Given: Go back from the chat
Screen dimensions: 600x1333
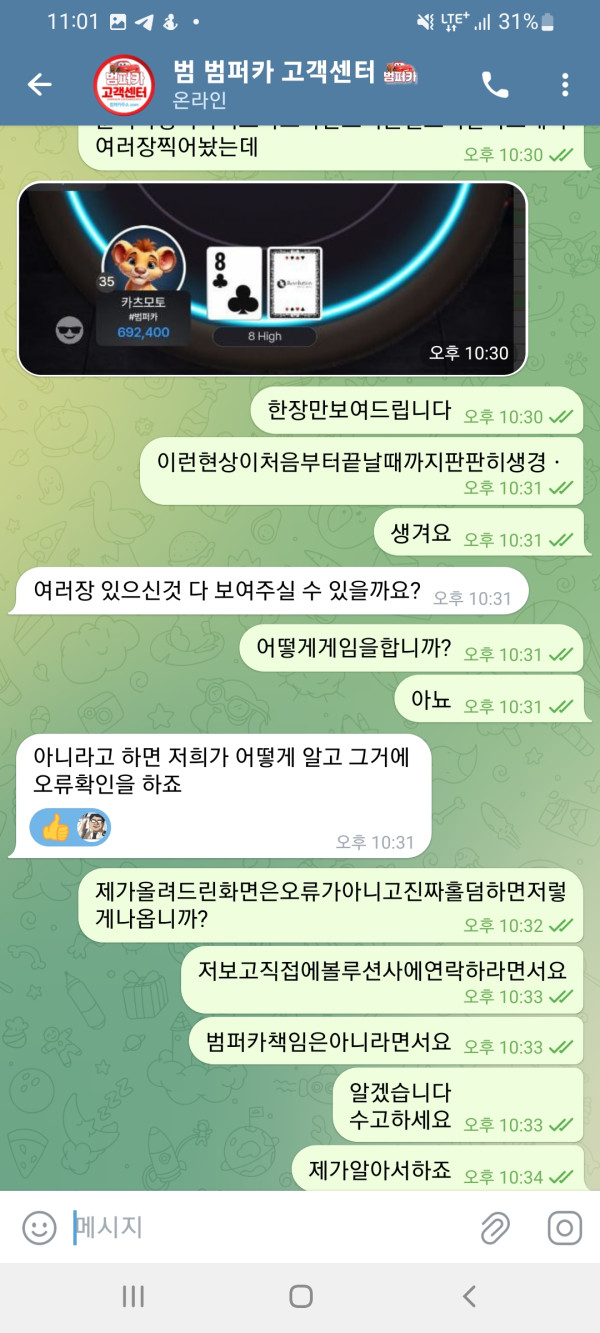Looking at the screenshot, I should 39,85.
